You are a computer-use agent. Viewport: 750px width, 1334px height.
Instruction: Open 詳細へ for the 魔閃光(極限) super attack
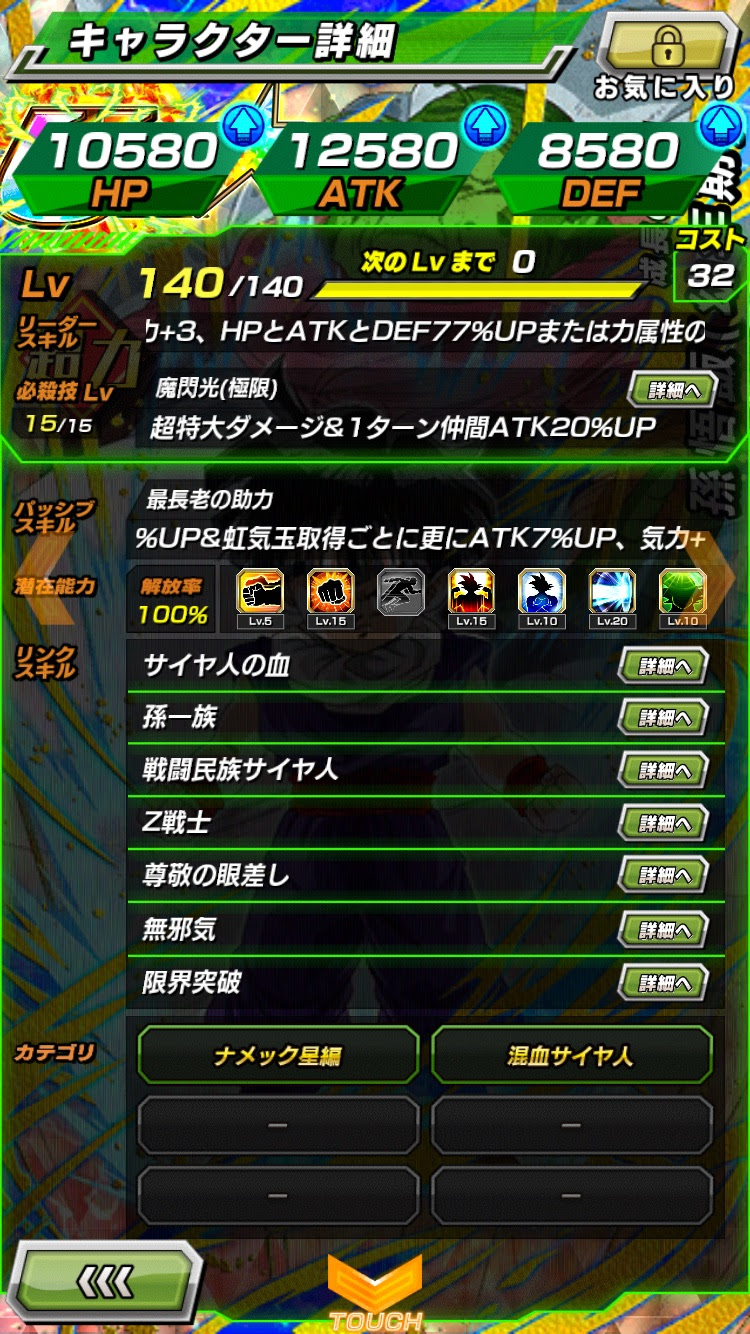(672, 390)
